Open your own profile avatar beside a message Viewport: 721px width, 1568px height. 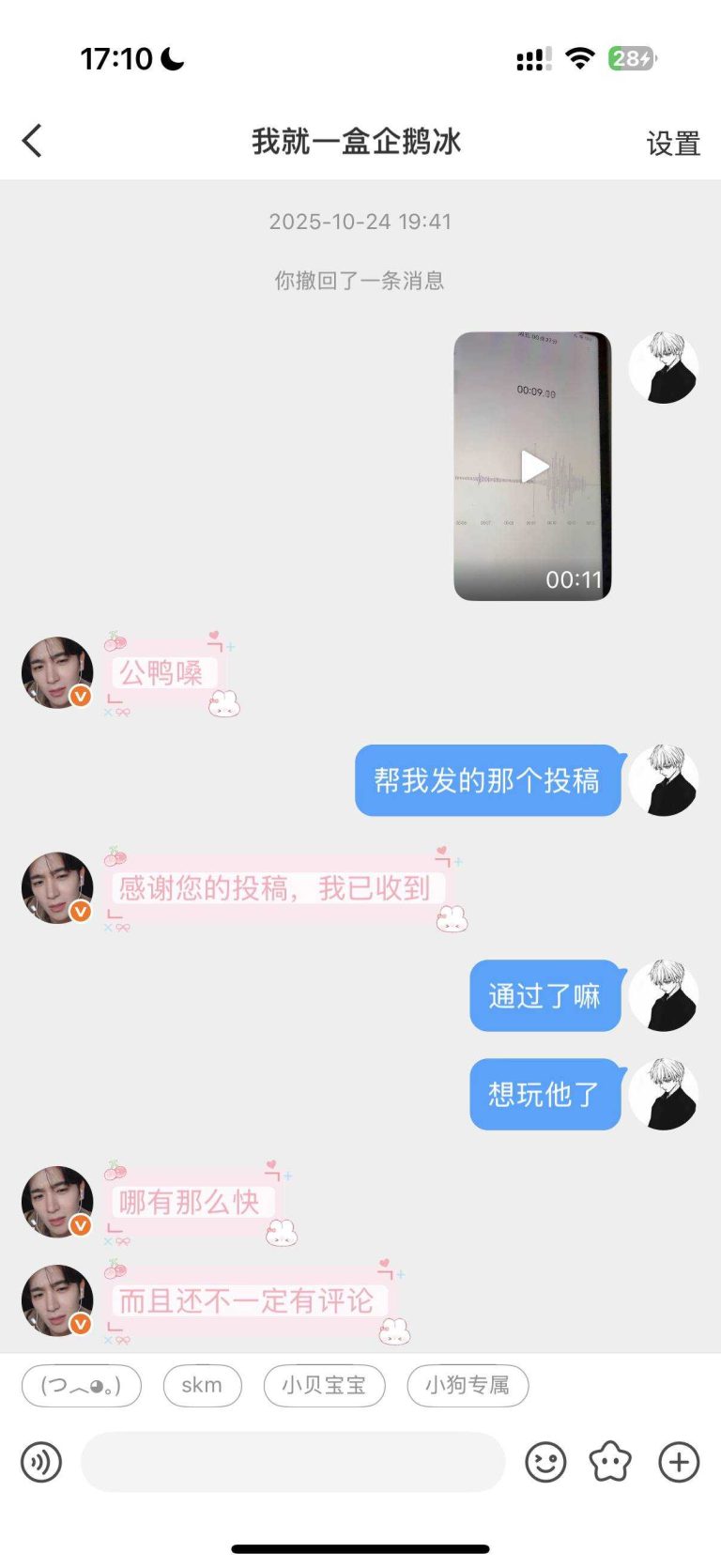coord(664,780)
